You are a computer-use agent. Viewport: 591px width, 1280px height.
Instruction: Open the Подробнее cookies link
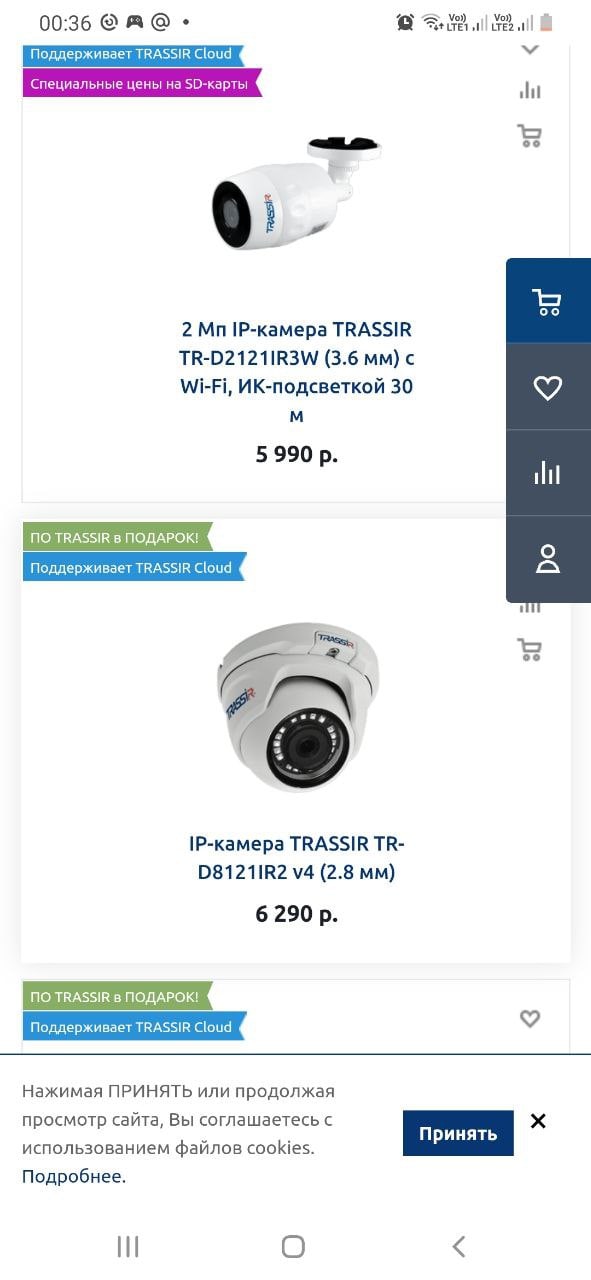74,1176
